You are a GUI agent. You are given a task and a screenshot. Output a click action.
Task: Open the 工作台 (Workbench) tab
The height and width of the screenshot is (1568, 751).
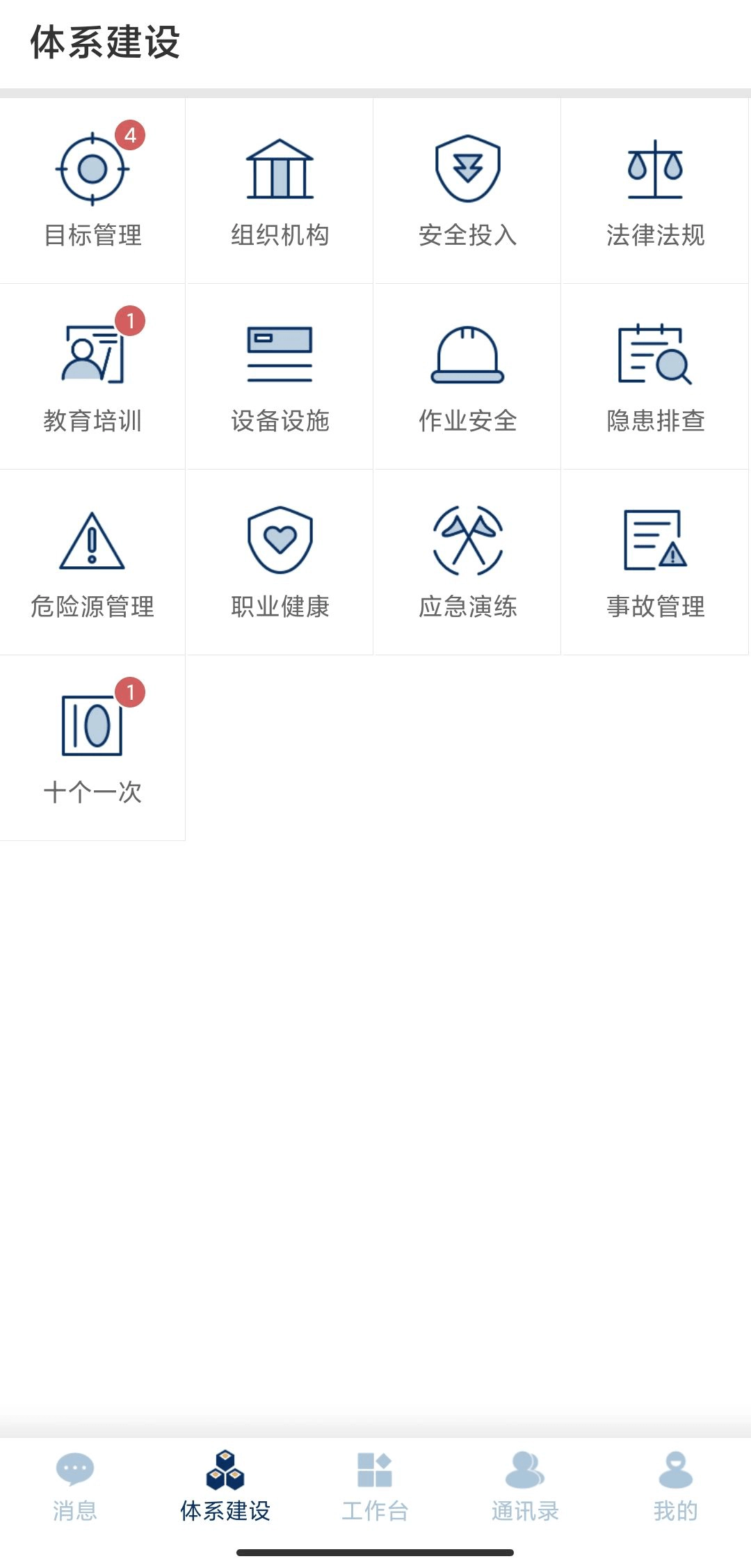coord(375,1485)
